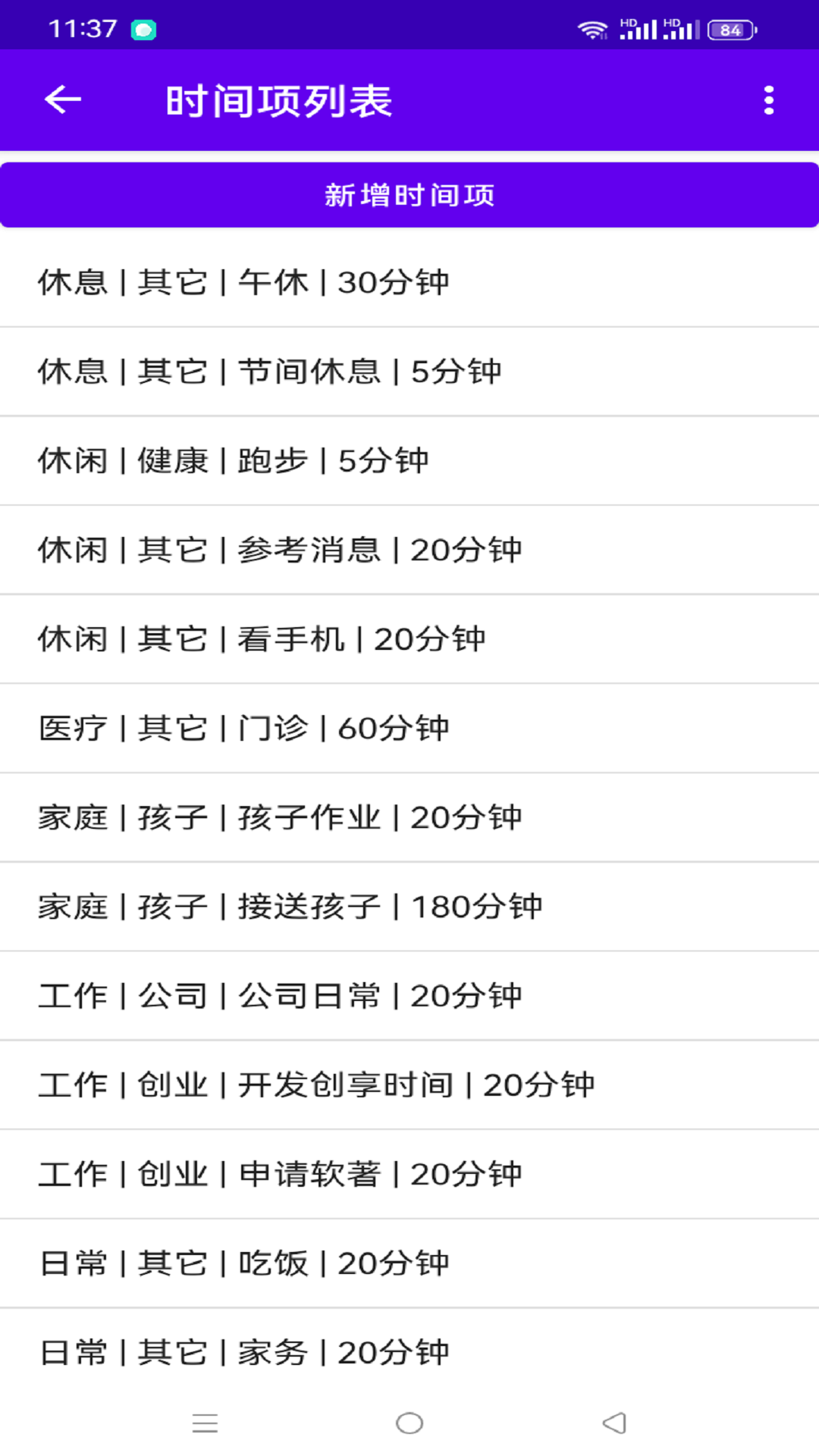This screenshot has width=819, height=1456.
Task: Tap the 孩子作业 20分钟 entry
Action: 409,817
